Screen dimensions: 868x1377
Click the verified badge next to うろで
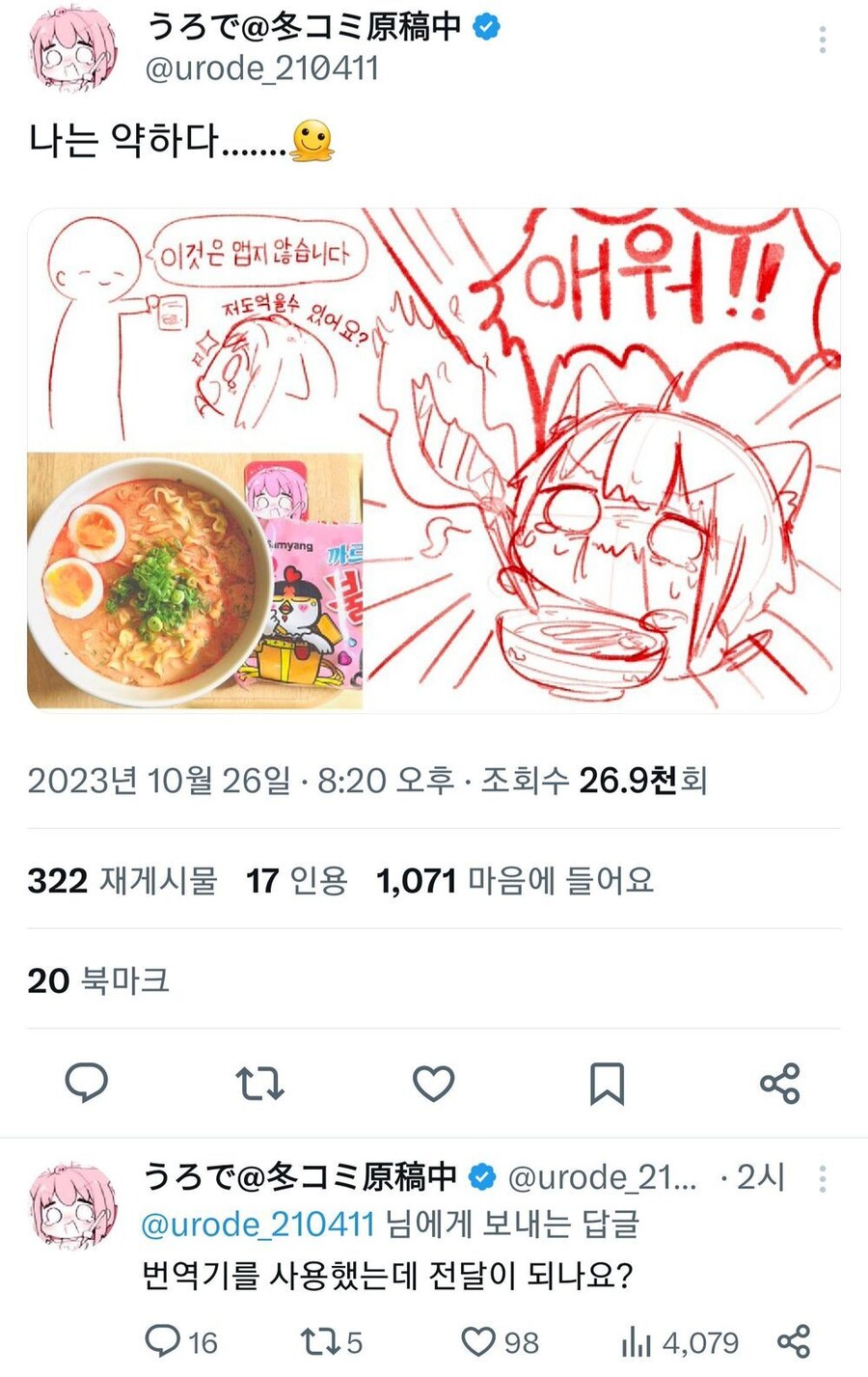pos(484,29)
